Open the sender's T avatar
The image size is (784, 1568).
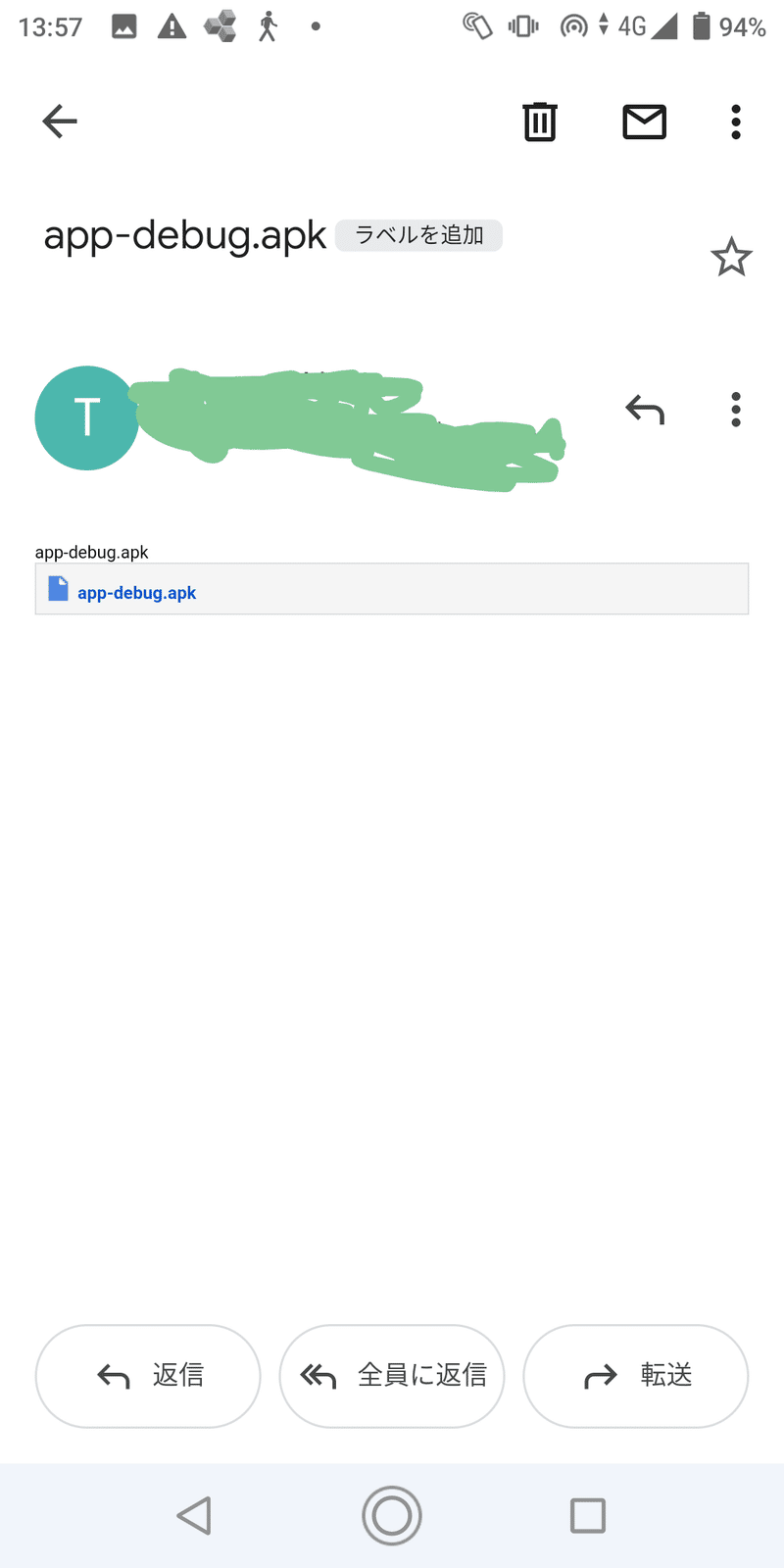pyautogui.click(x=86, y=418)
